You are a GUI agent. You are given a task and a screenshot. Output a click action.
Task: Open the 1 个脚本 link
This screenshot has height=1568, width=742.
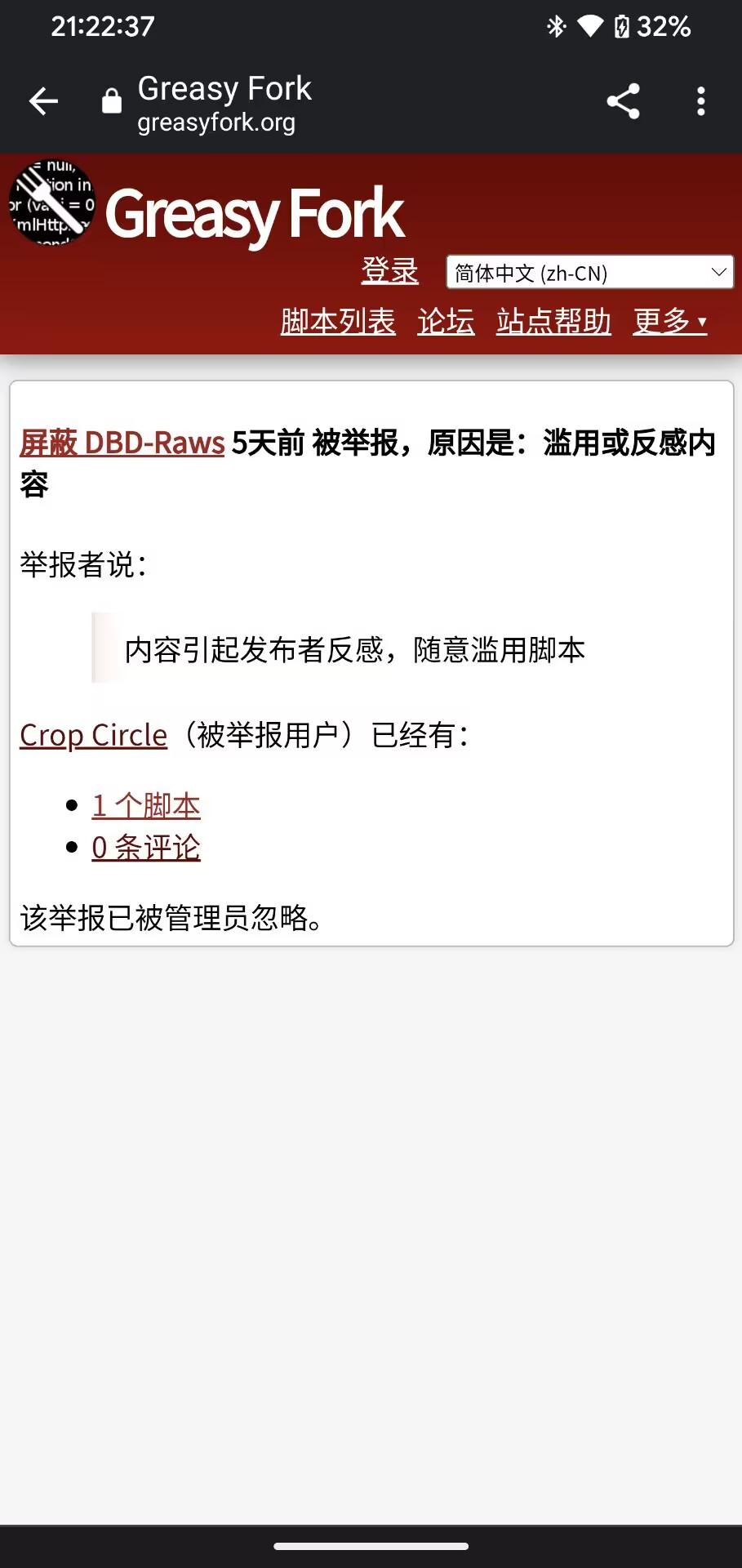point(146,806)
